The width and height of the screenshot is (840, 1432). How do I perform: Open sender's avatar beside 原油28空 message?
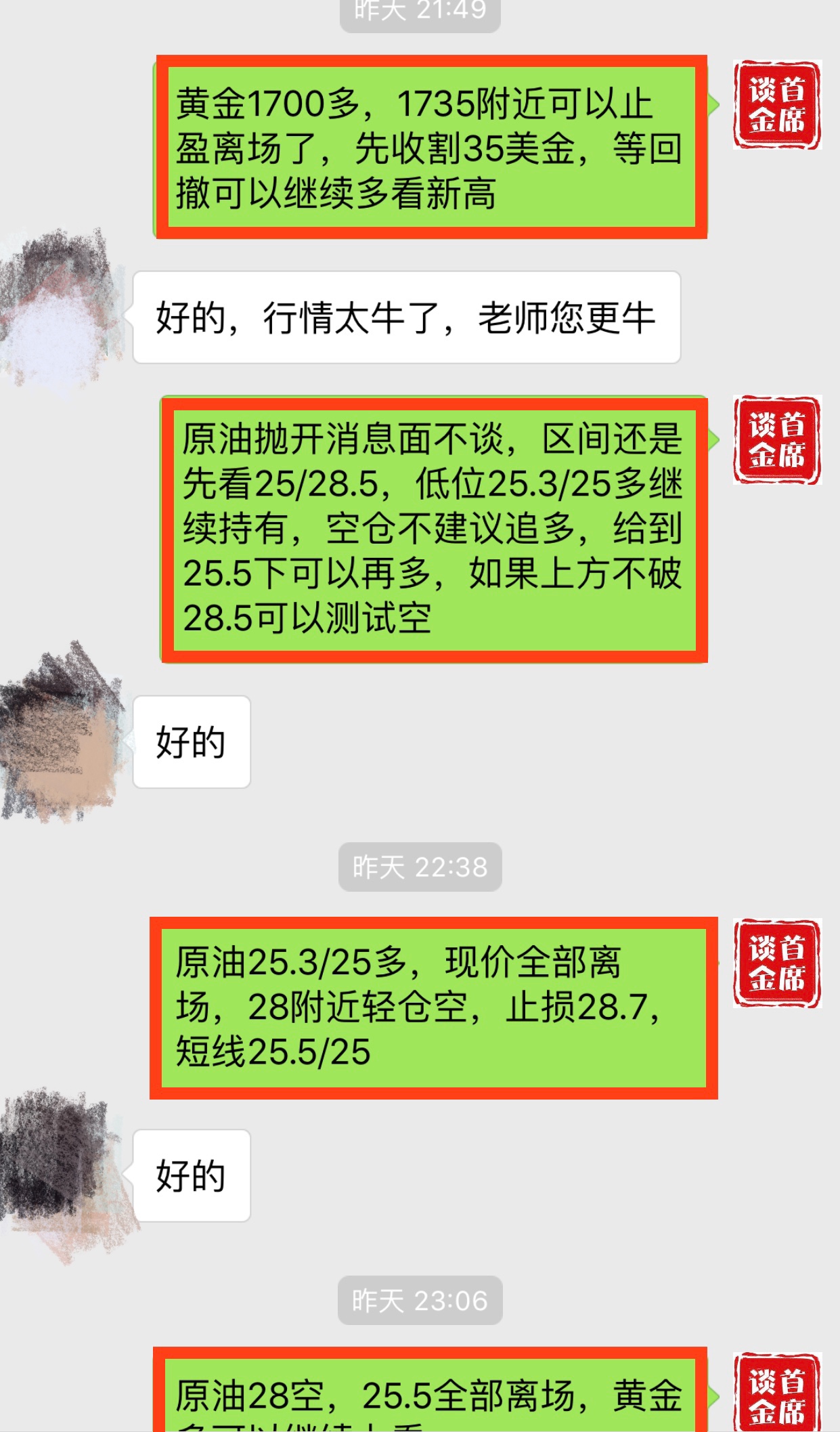776,1395
